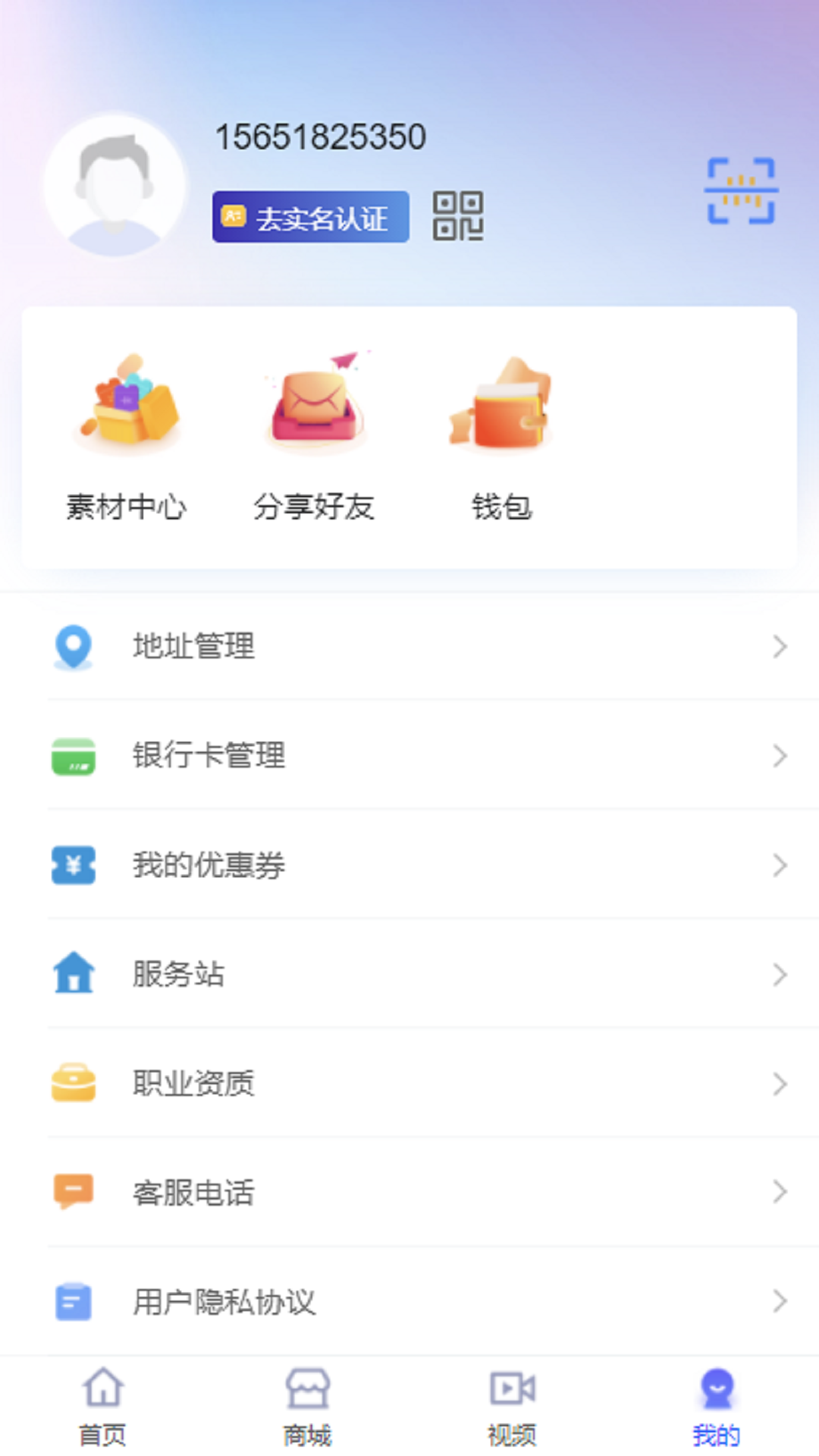The width and height of the screenshot is (819, 1456).
Task: Click the coupon icon next to 我的优惠券
Action: coord(73,865)
